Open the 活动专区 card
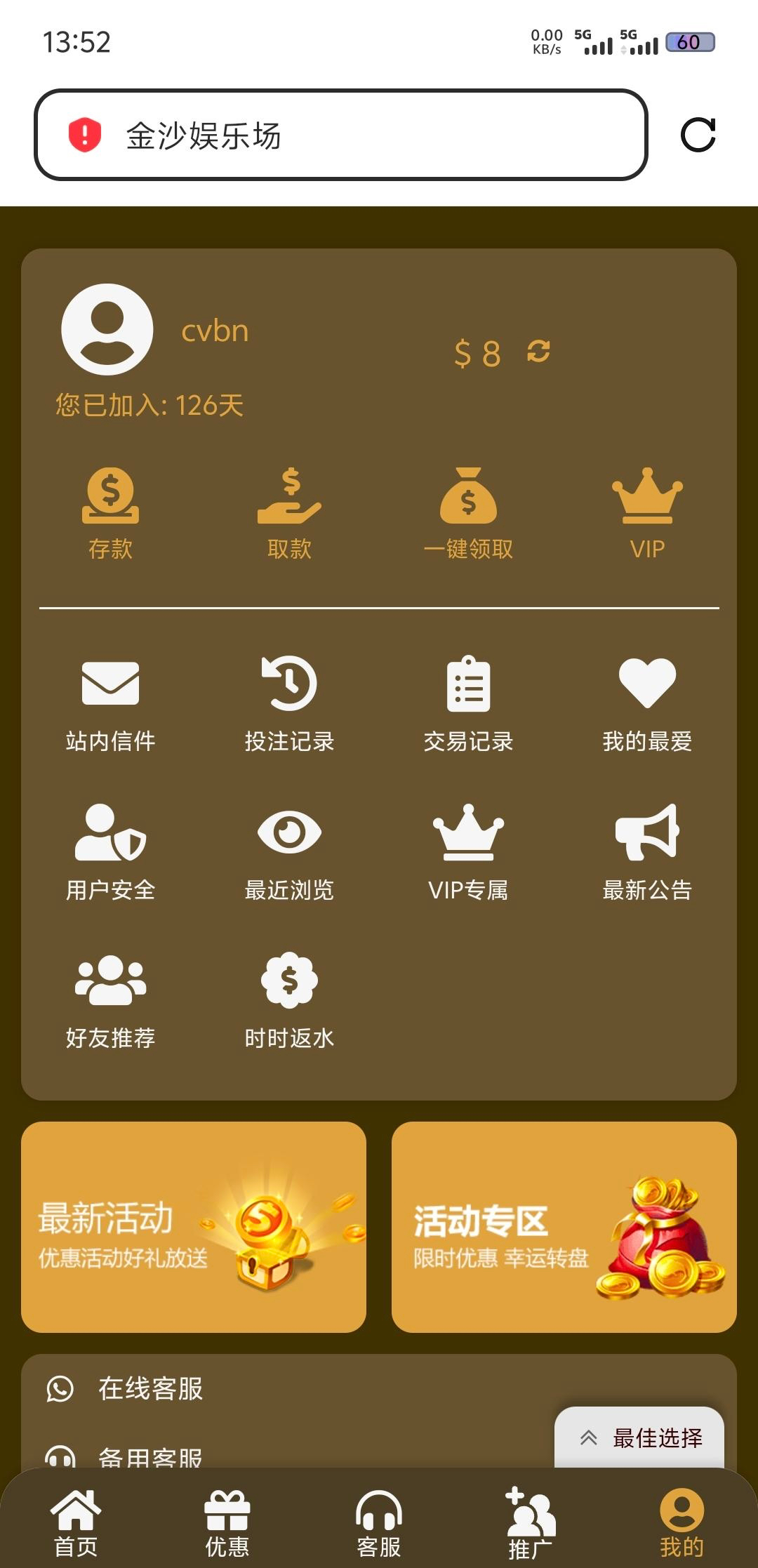758x1568 pixels. pos(564,1227)
